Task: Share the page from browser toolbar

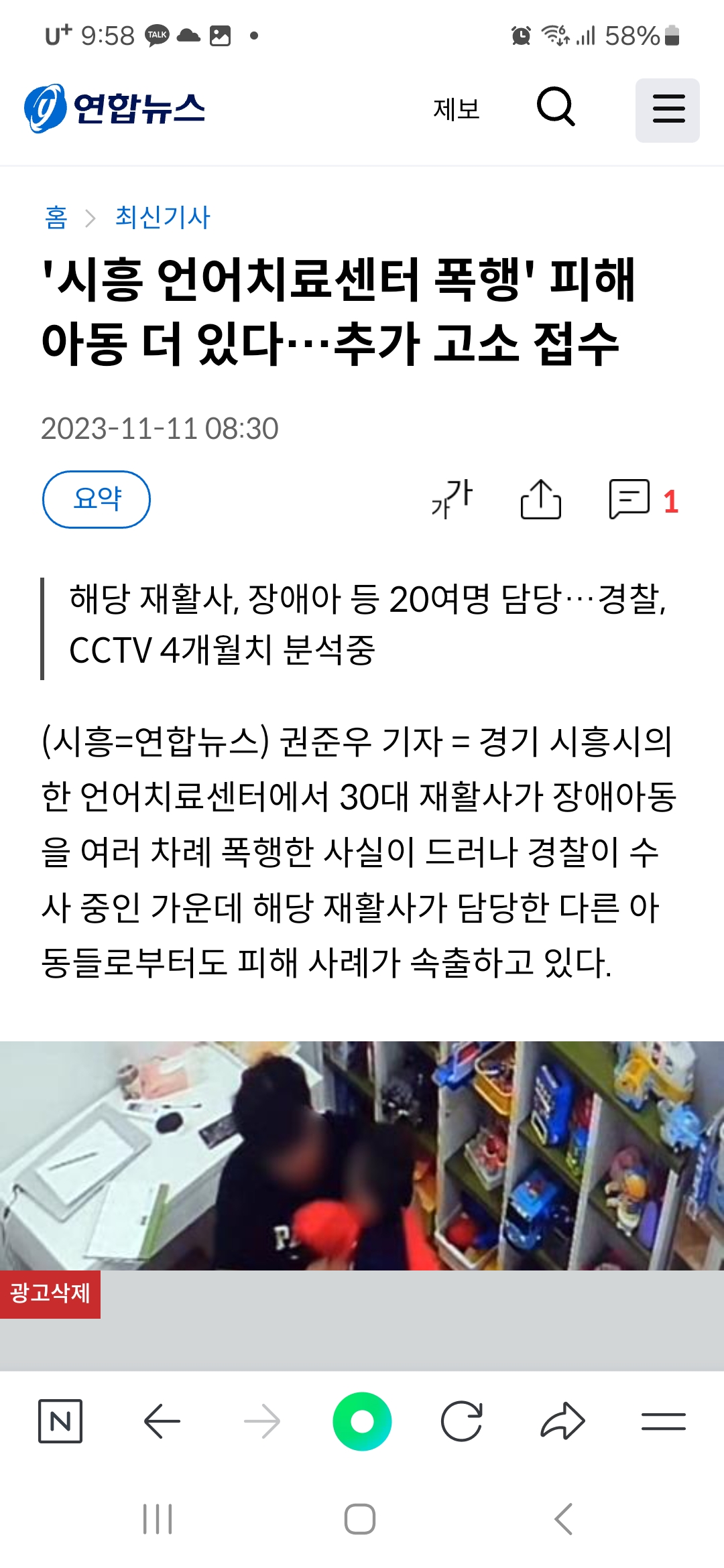Action: (x=562, y=1421)
